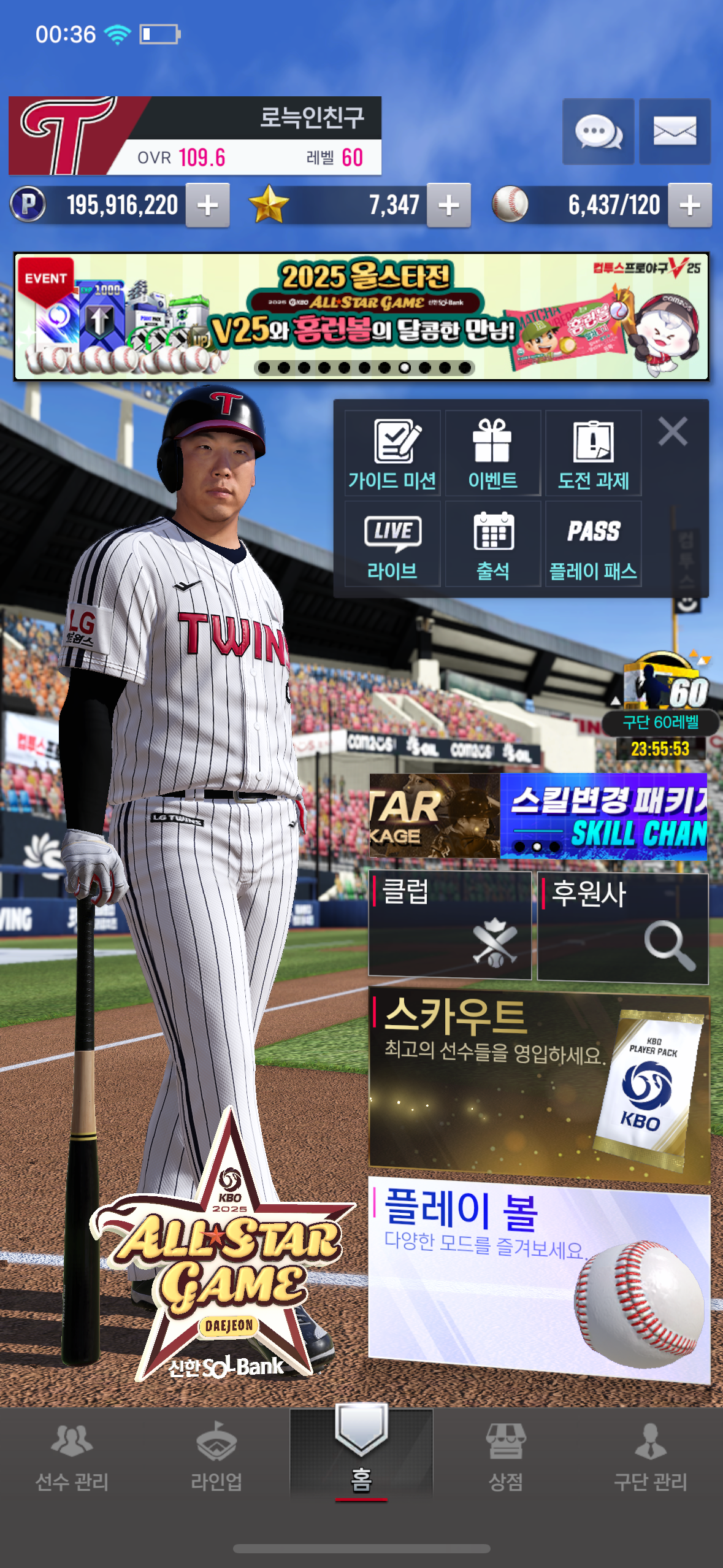
Task: Open 도전 과제
Action: click(x=593, y=453)
